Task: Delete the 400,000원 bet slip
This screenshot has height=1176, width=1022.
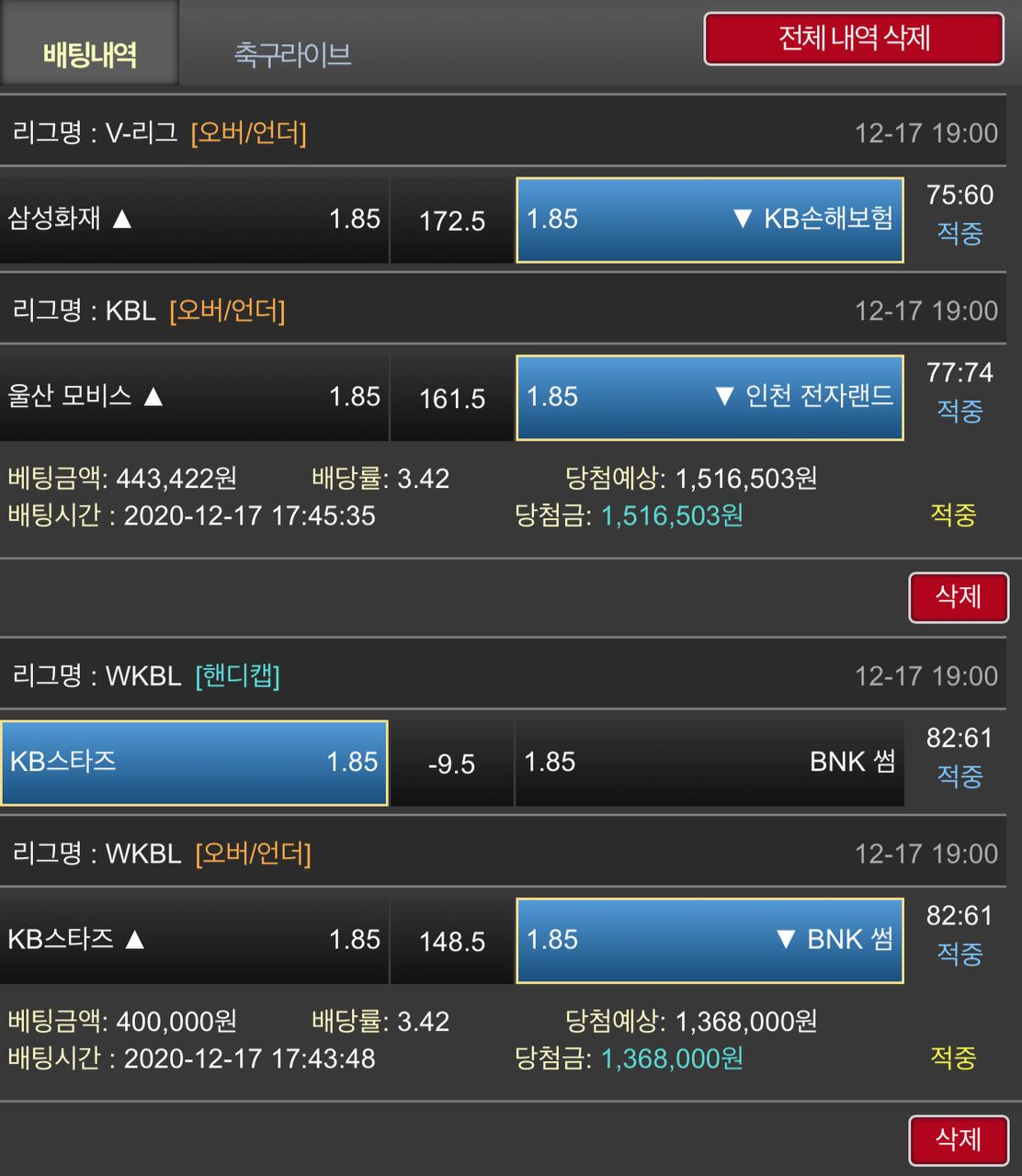Action: [x=958, y=1140]
